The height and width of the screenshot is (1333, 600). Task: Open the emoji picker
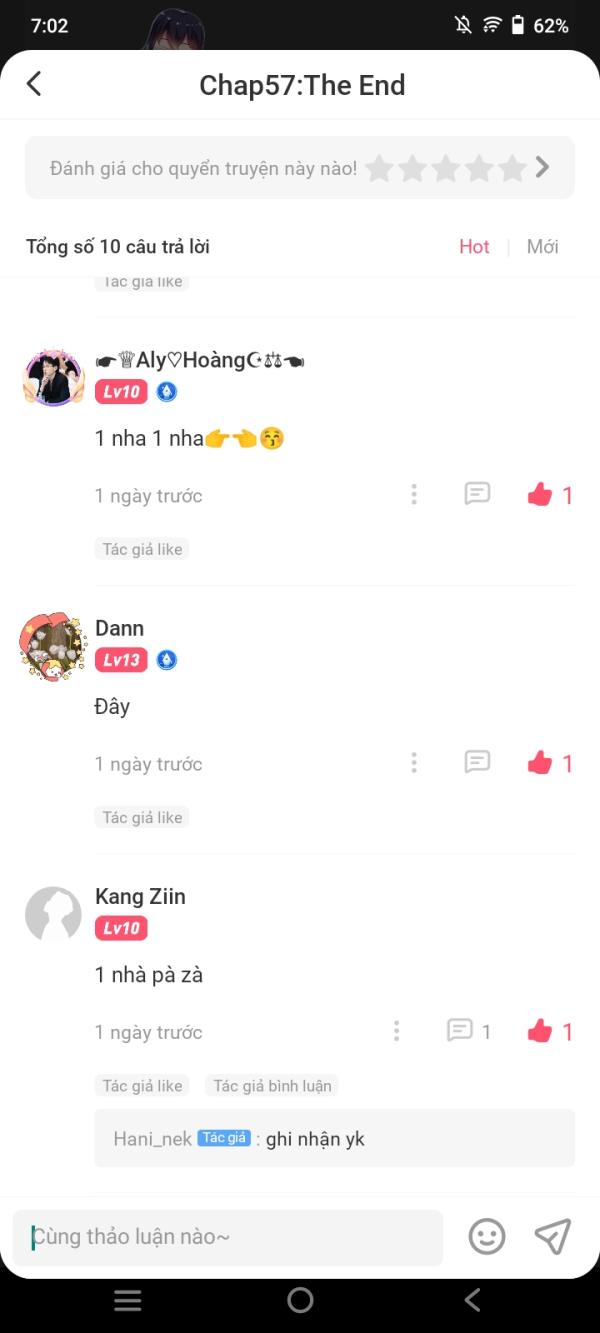coord(487,1237)
